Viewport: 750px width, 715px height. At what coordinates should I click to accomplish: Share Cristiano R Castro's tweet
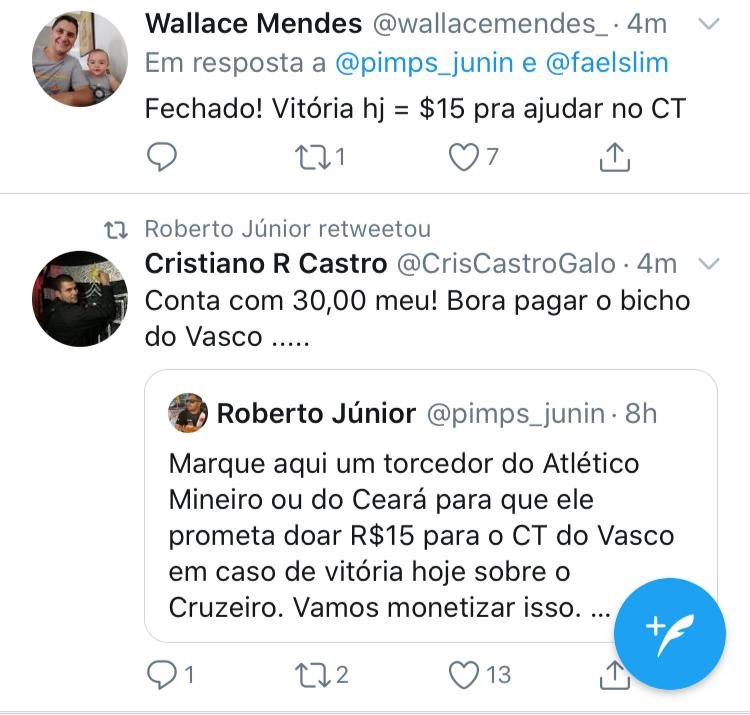point(612,677)
